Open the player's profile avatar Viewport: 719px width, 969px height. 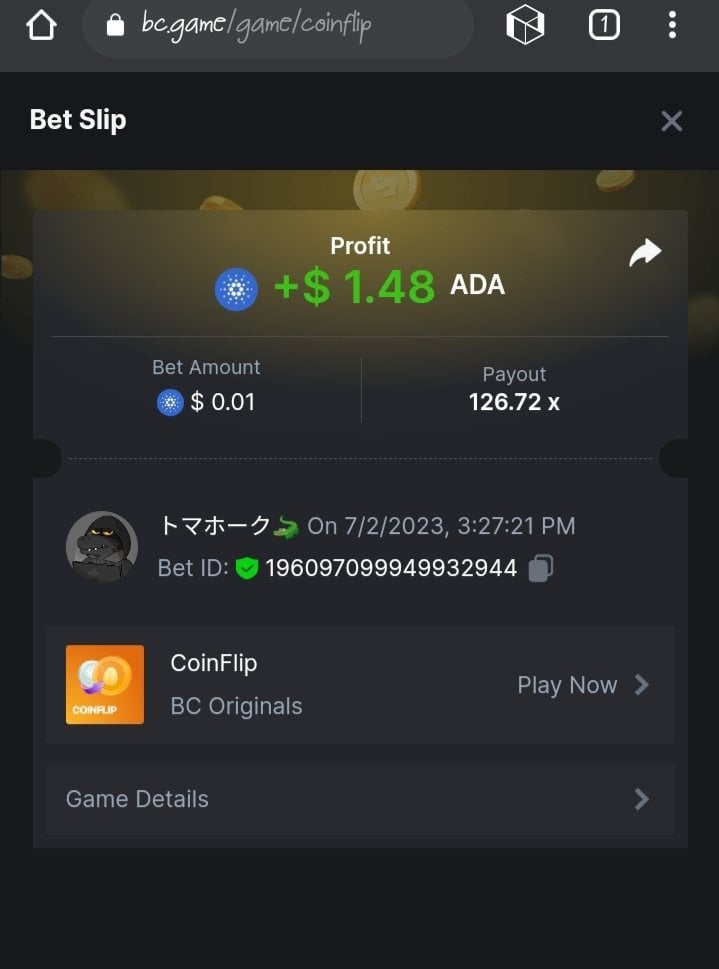point(101,547)
